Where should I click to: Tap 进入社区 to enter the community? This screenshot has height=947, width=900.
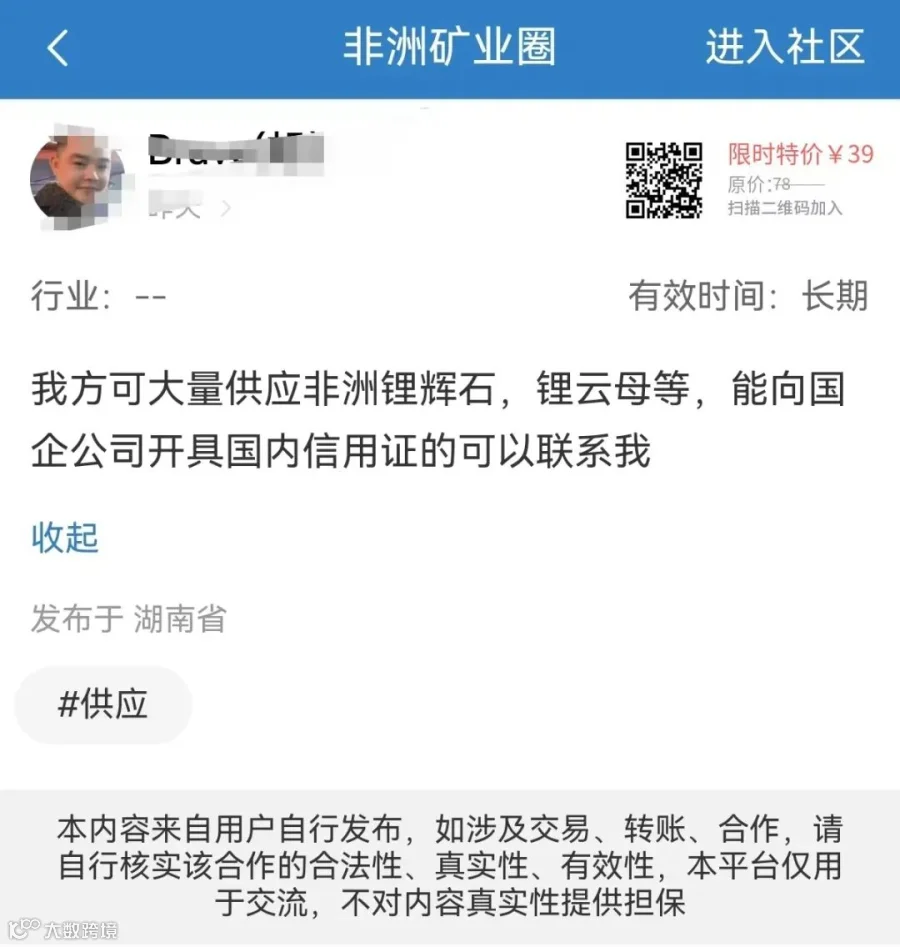pyautogui.click(x=785, y=47)
